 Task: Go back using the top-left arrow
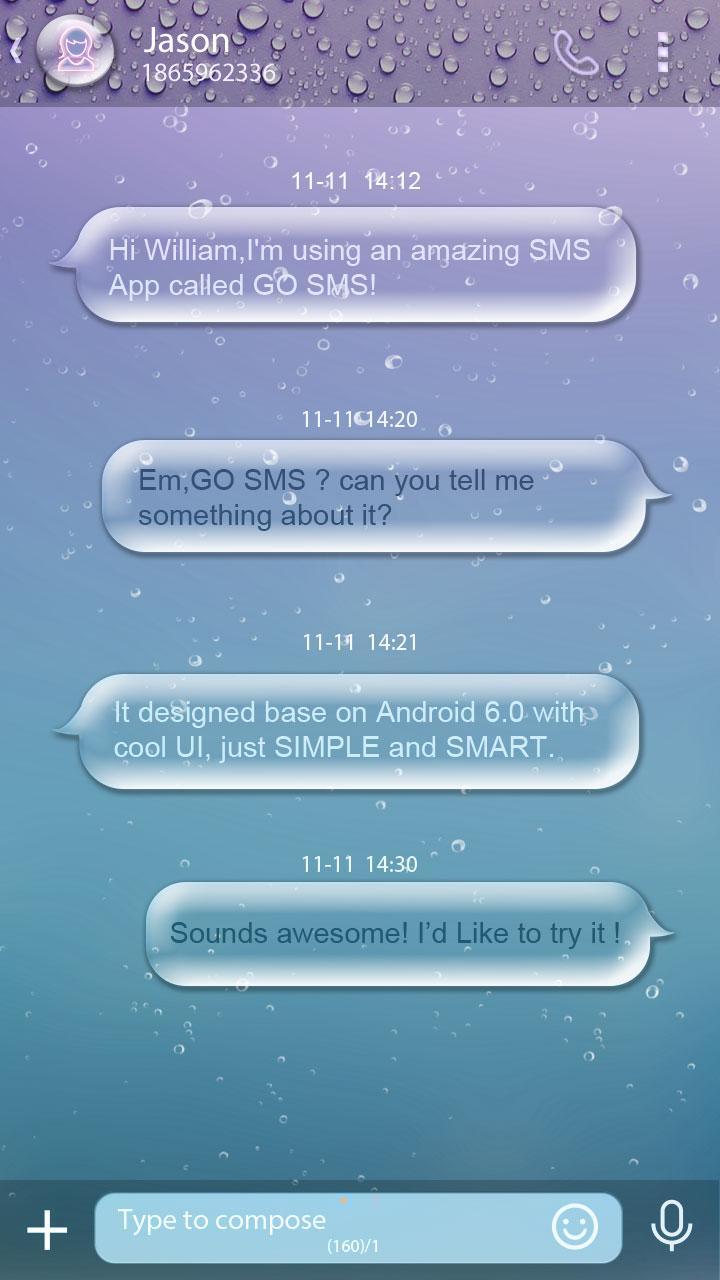(16, 50)
